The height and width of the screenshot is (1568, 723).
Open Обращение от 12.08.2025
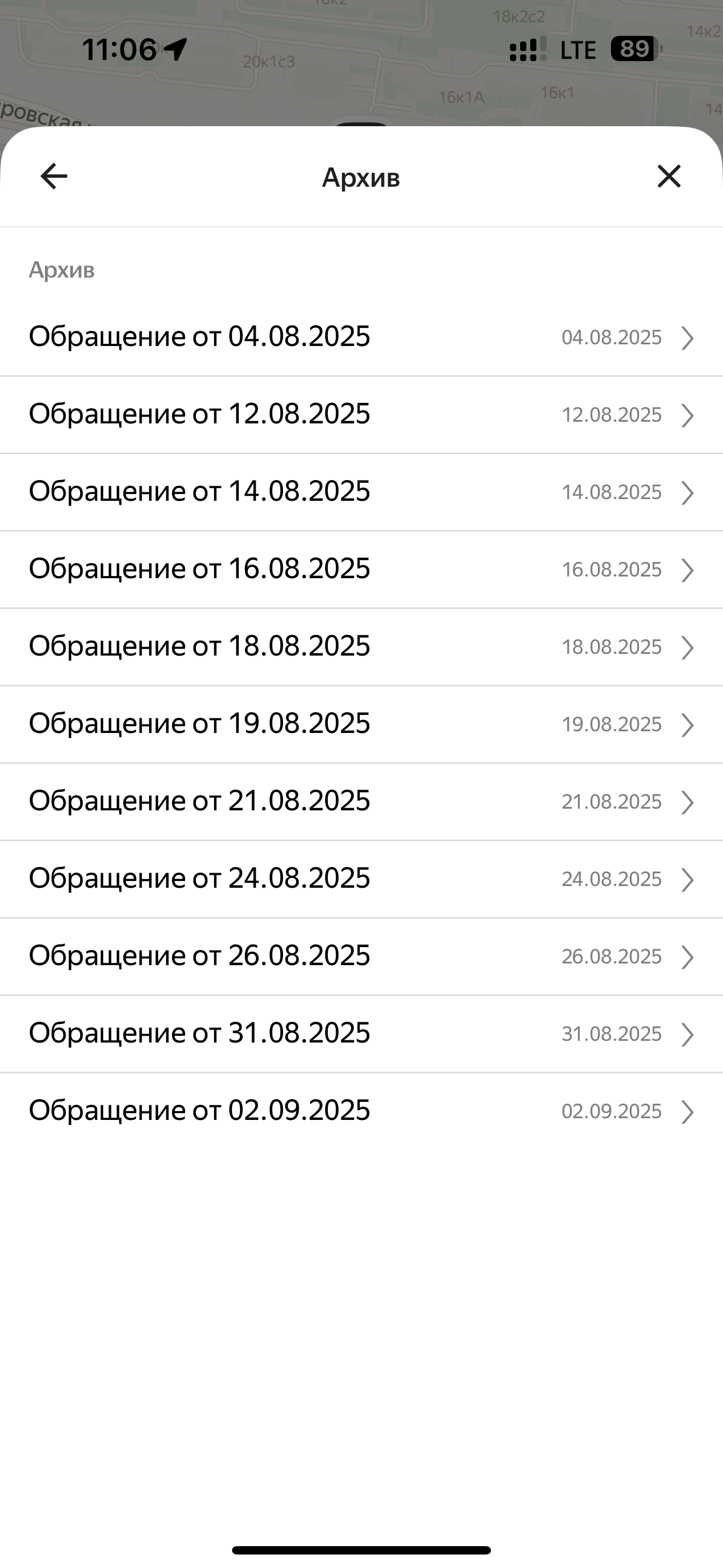(361, 414)
